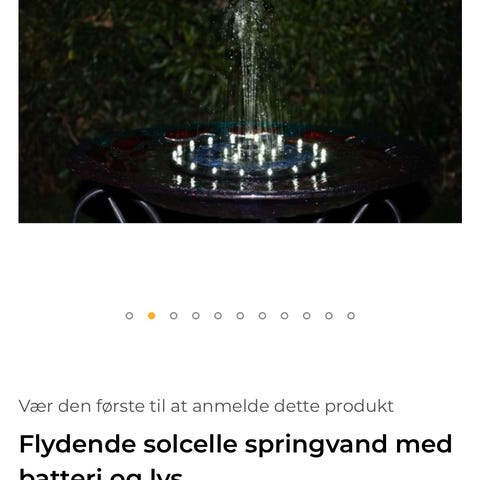Open the fountain product image
This screenshot has width=480, height=480.
tap(240, 111)
